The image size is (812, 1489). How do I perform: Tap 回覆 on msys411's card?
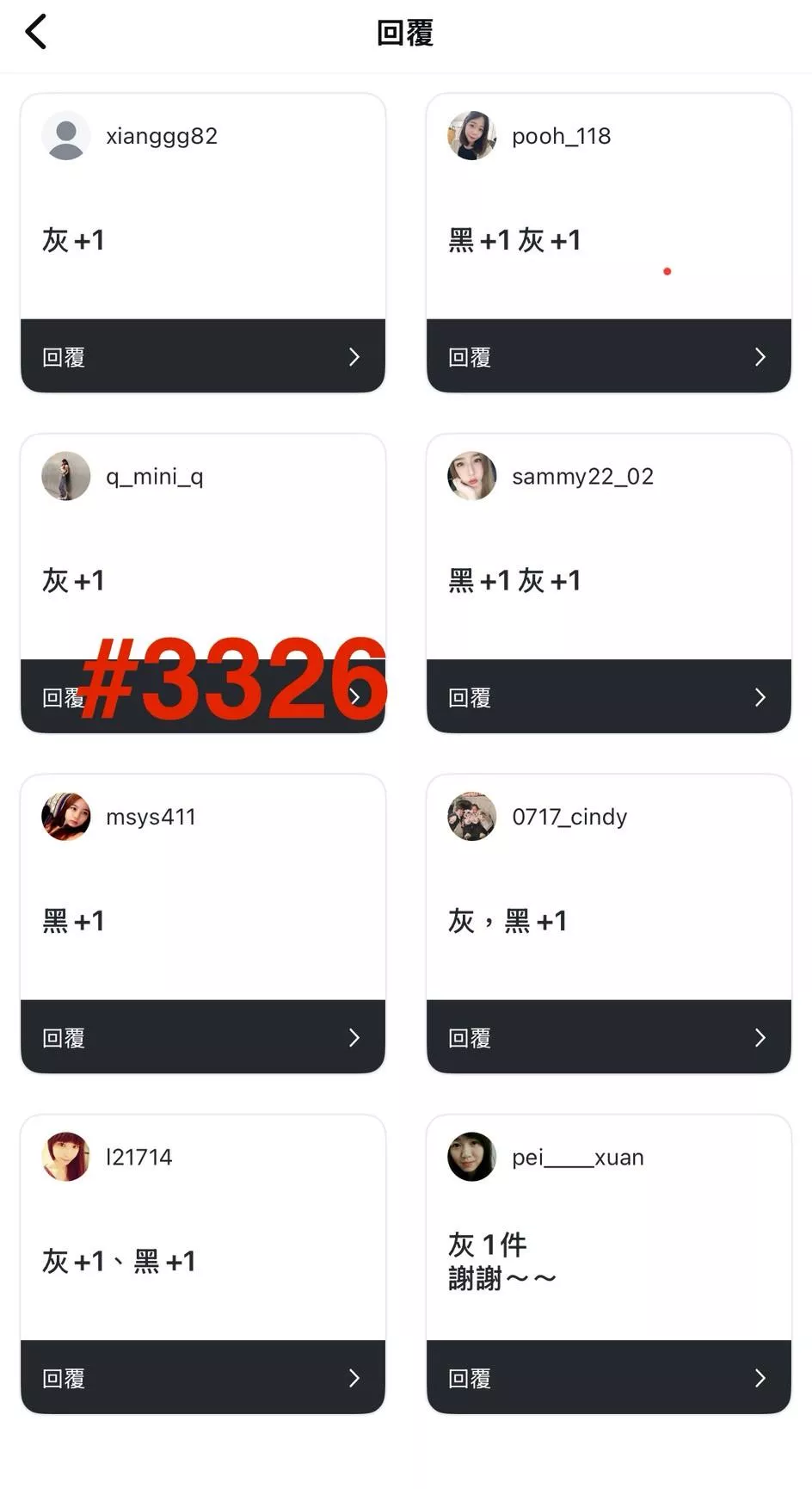pyautogui.click(x=202, y=1037)
